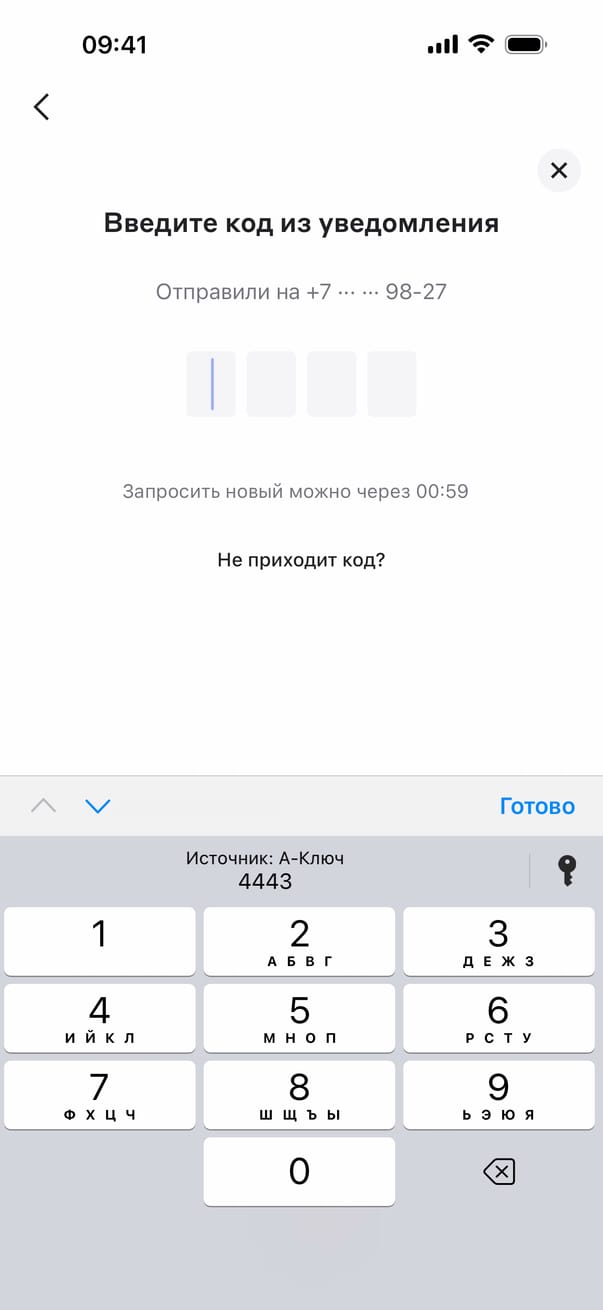Tap "Не приходит код?" help link

301,560
